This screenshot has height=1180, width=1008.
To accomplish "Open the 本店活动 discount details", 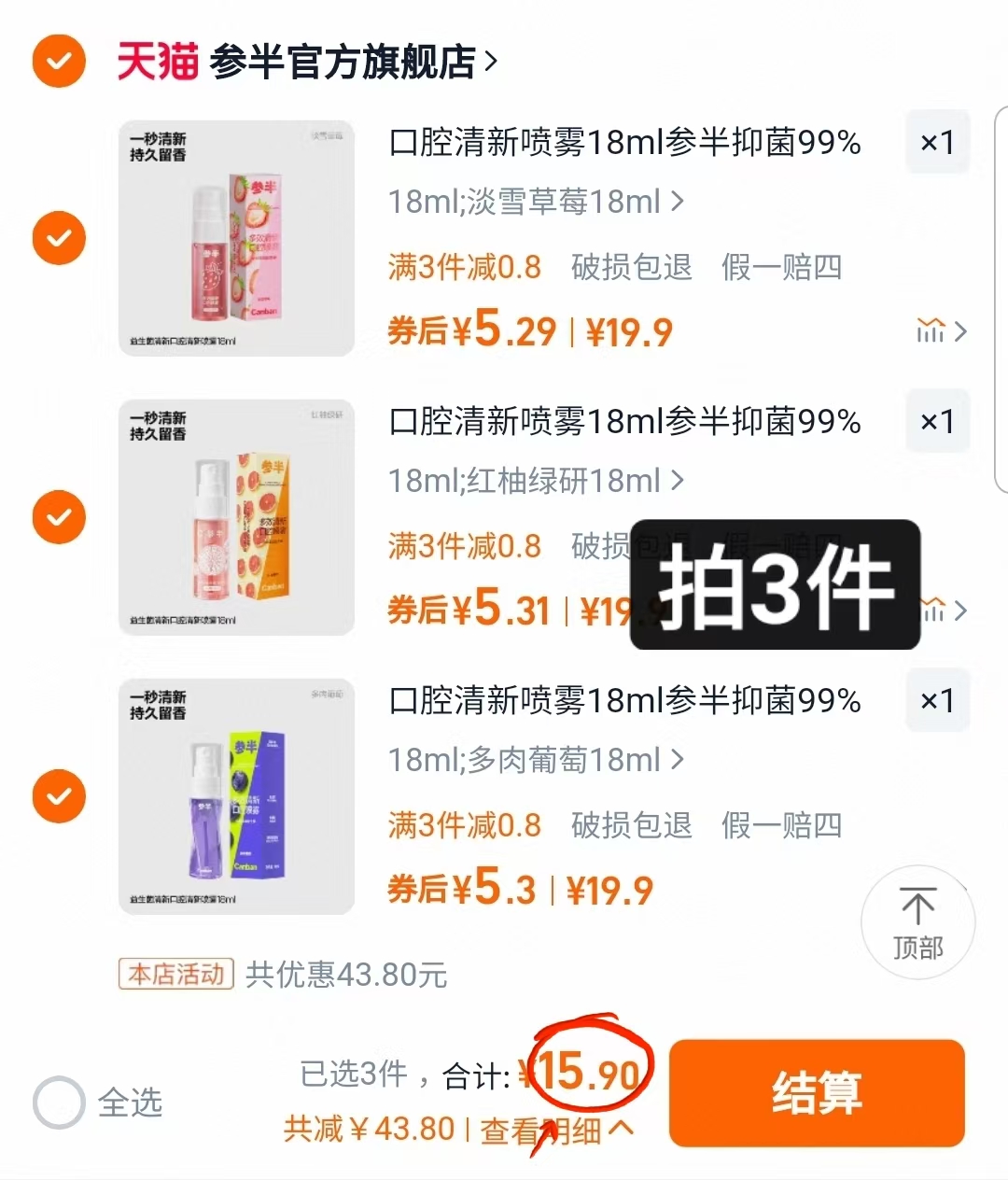I will click(x=175, y=975).
